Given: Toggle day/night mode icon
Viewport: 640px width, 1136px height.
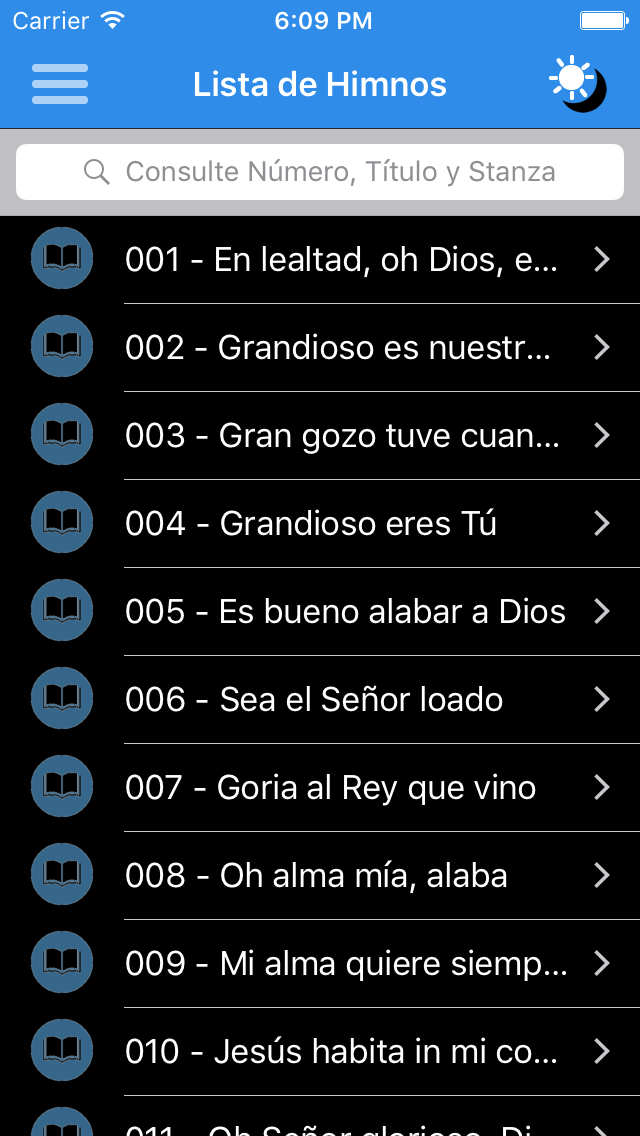Looking at the screenshot, I should (x=578, y=84).
